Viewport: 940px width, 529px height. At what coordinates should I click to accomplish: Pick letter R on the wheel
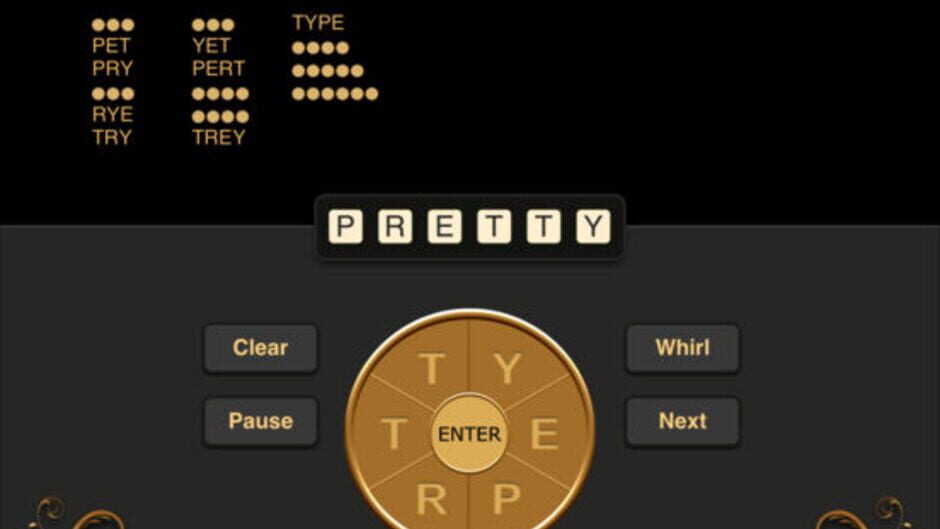click(431, 497)
